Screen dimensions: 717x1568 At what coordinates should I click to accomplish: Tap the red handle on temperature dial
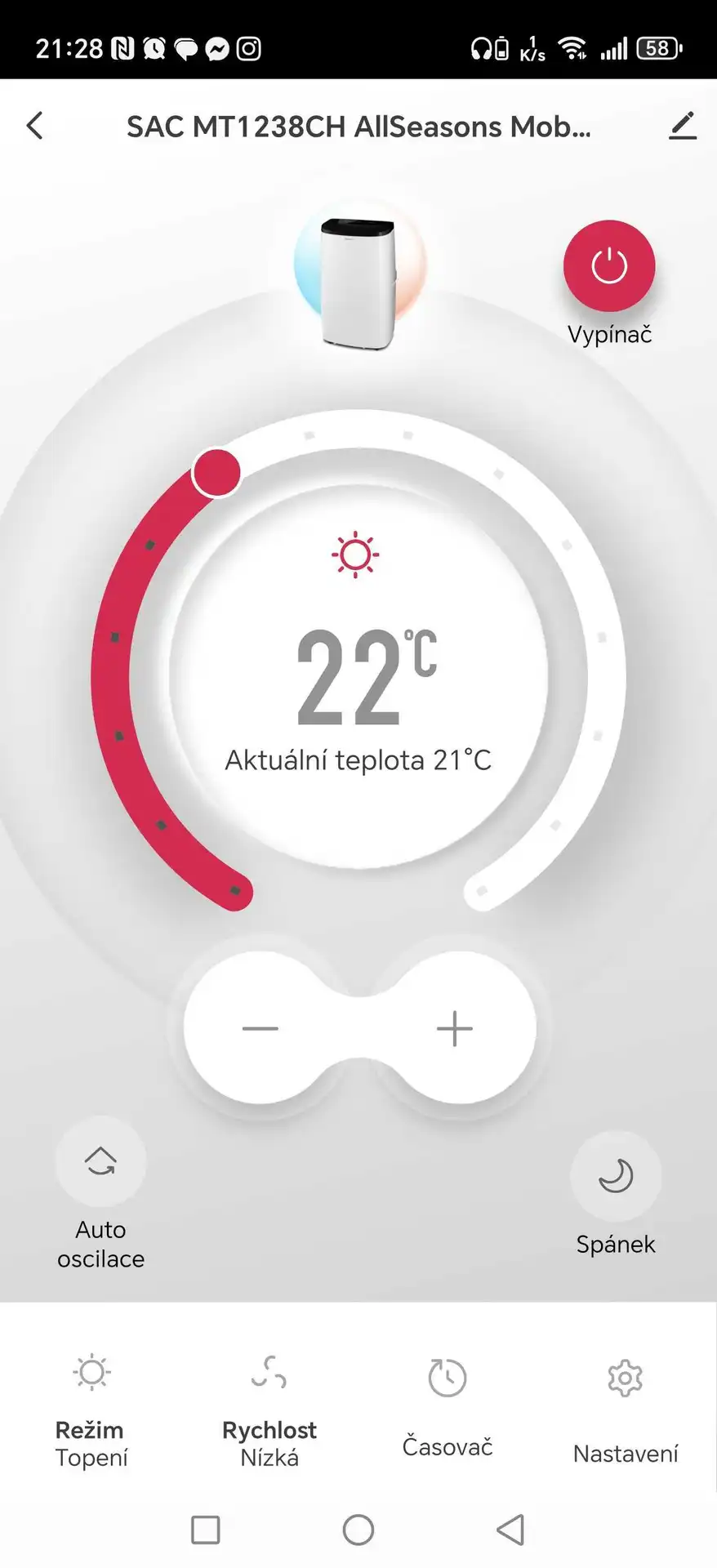[x=216, y=472]
